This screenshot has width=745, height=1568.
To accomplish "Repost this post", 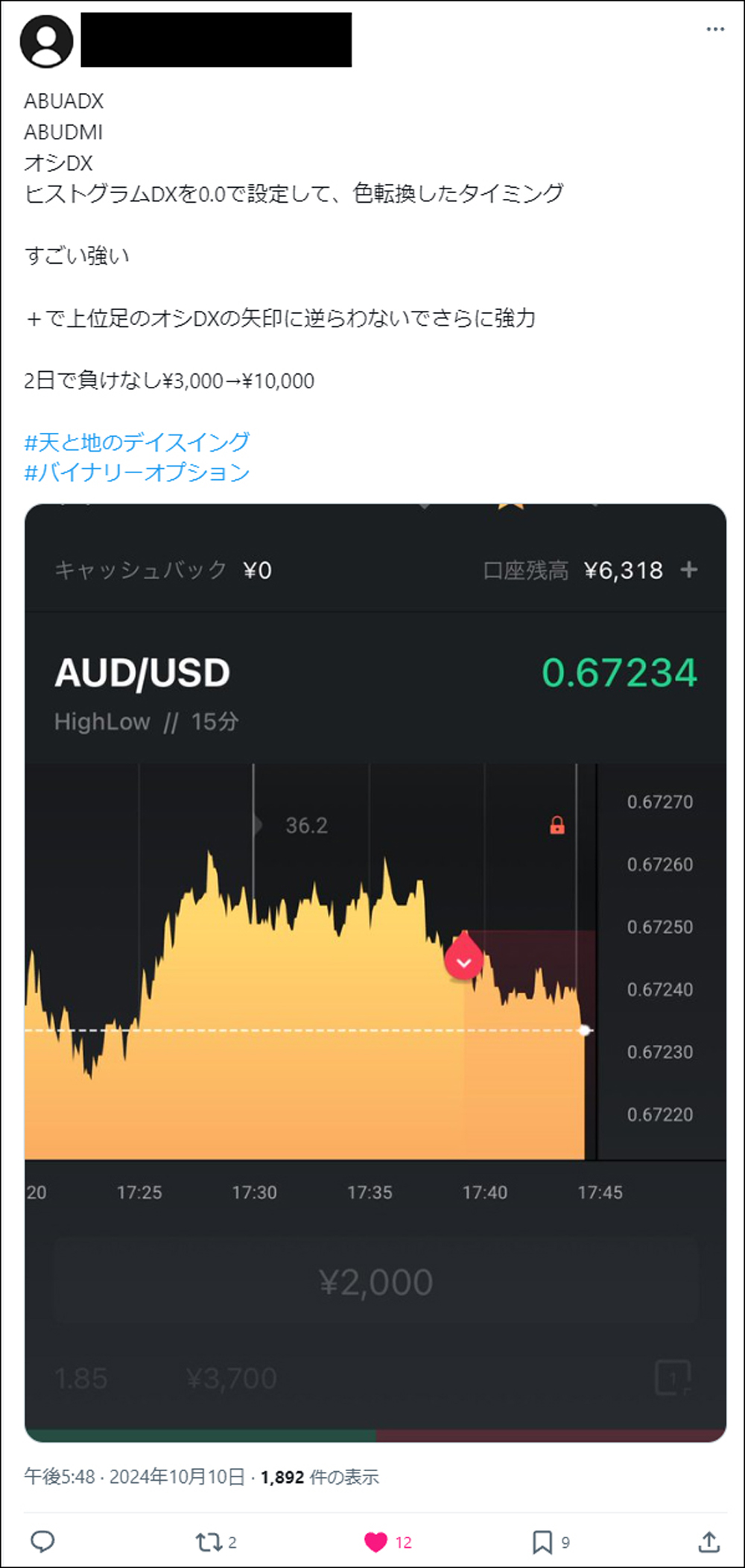I will point(209,1541).
